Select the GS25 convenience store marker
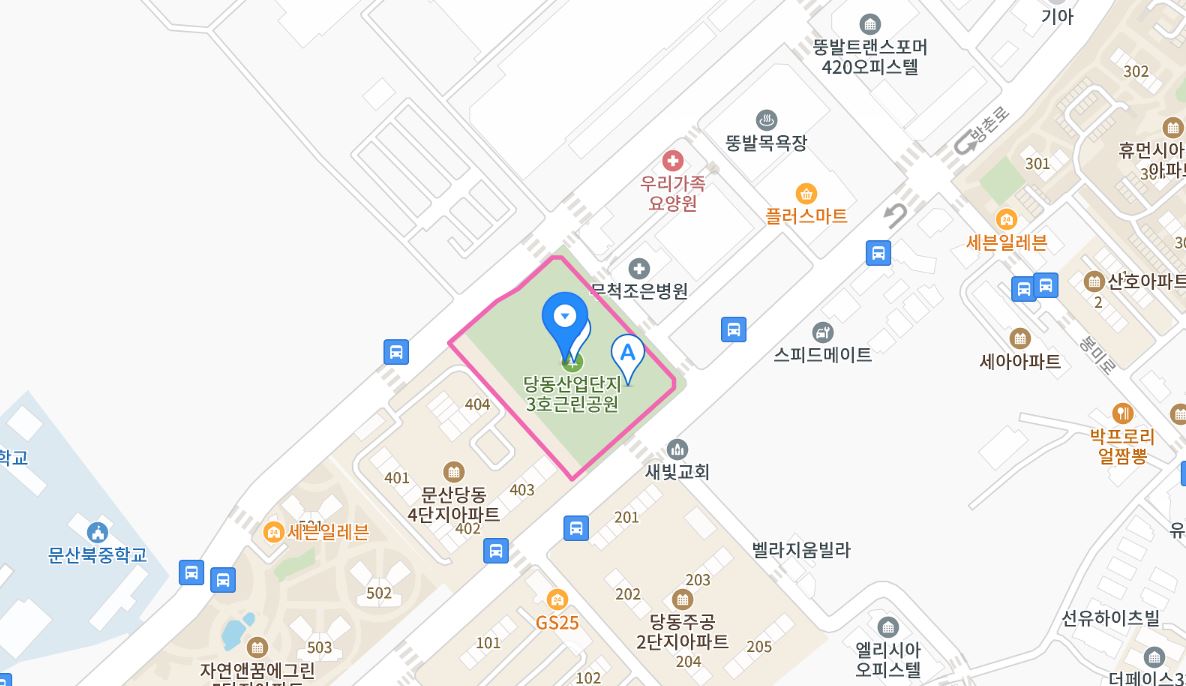The width and height of the screenshot is (1186, 686). coord(557,600)
